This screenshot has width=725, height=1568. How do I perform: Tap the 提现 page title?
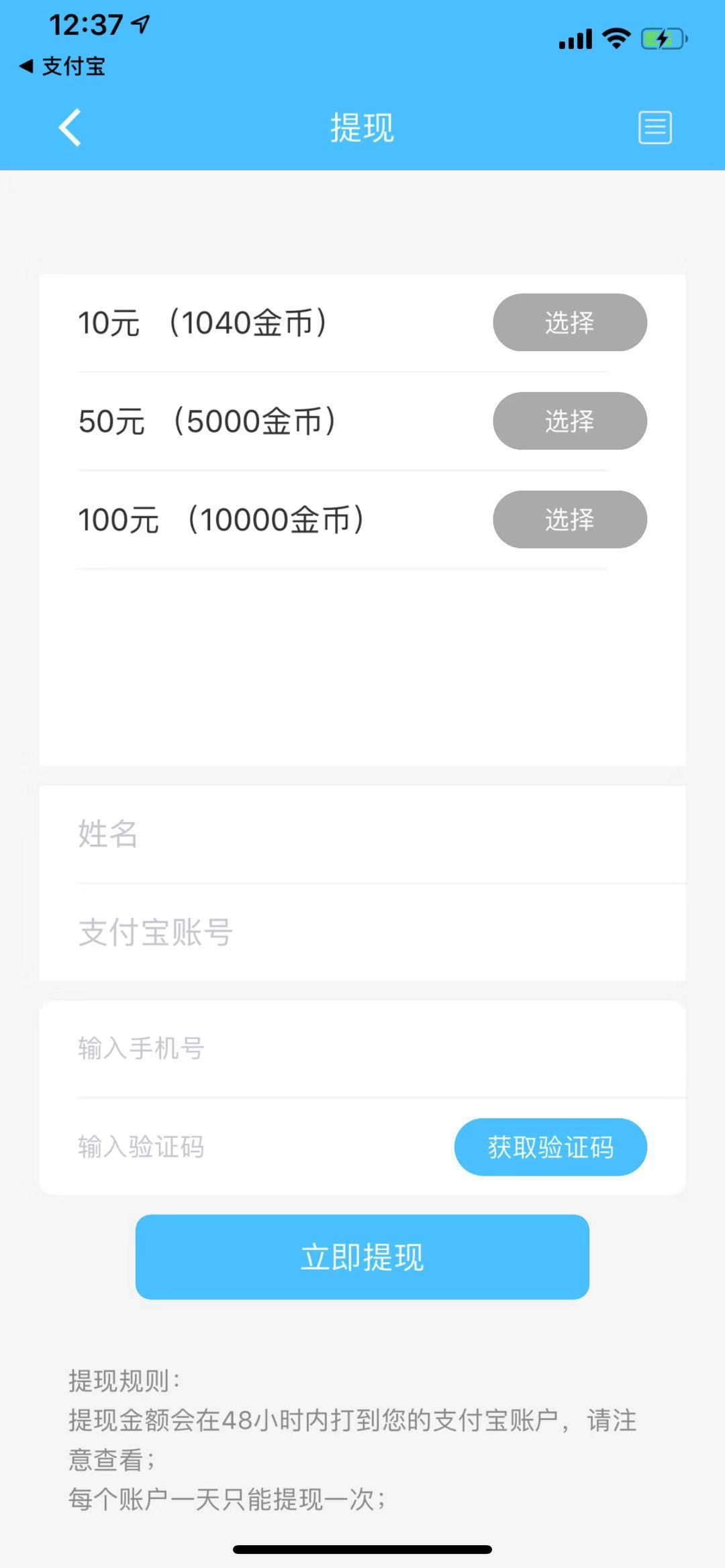362,127
